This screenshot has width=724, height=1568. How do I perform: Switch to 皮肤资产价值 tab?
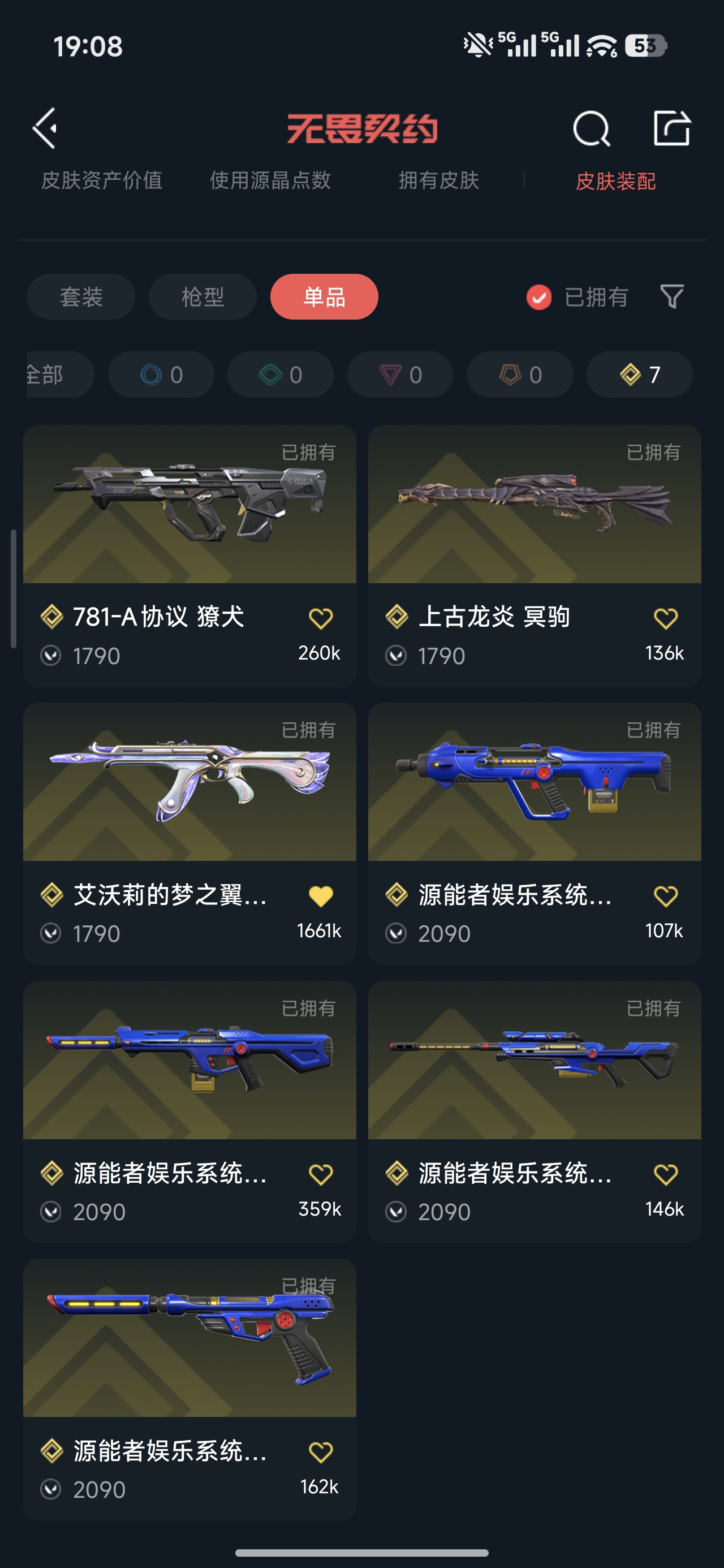point(102,180)
